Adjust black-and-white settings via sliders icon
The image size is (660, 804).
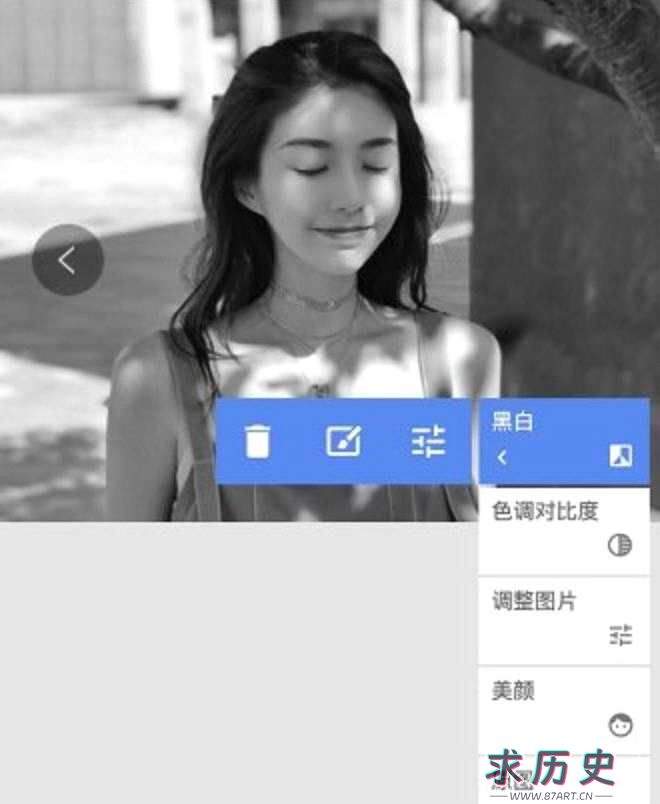(x=429, y=441)
